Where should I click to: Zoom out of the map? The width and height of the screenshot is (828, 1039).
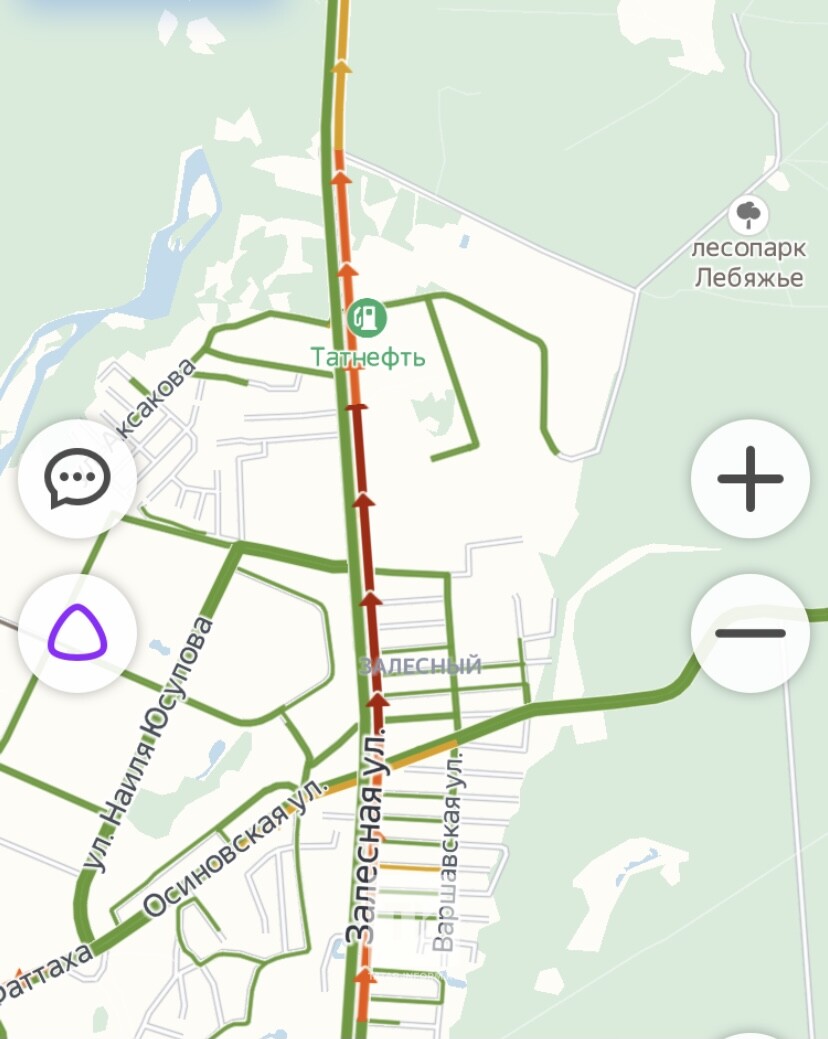pos(750,633)
